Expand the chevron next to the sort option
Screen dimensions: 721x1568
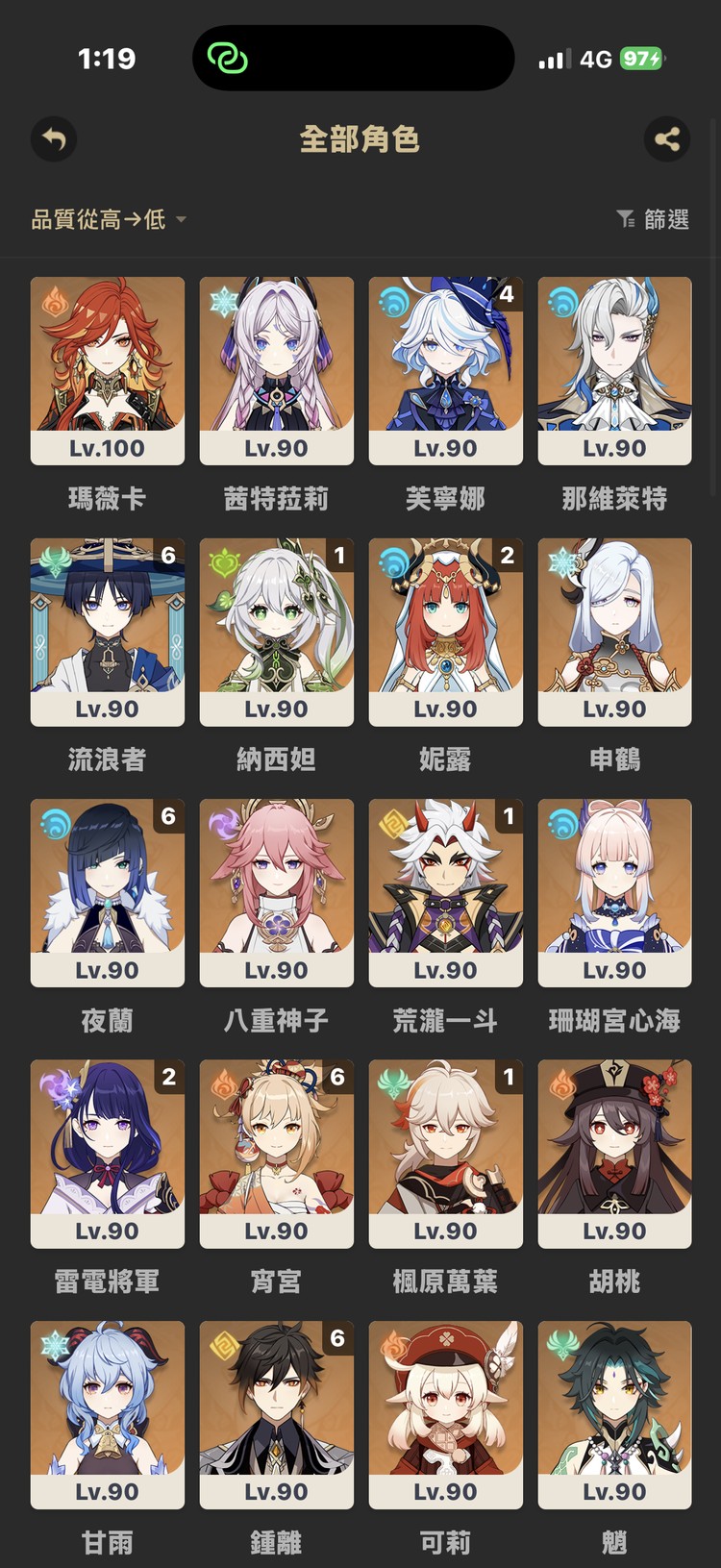(182, 221)
